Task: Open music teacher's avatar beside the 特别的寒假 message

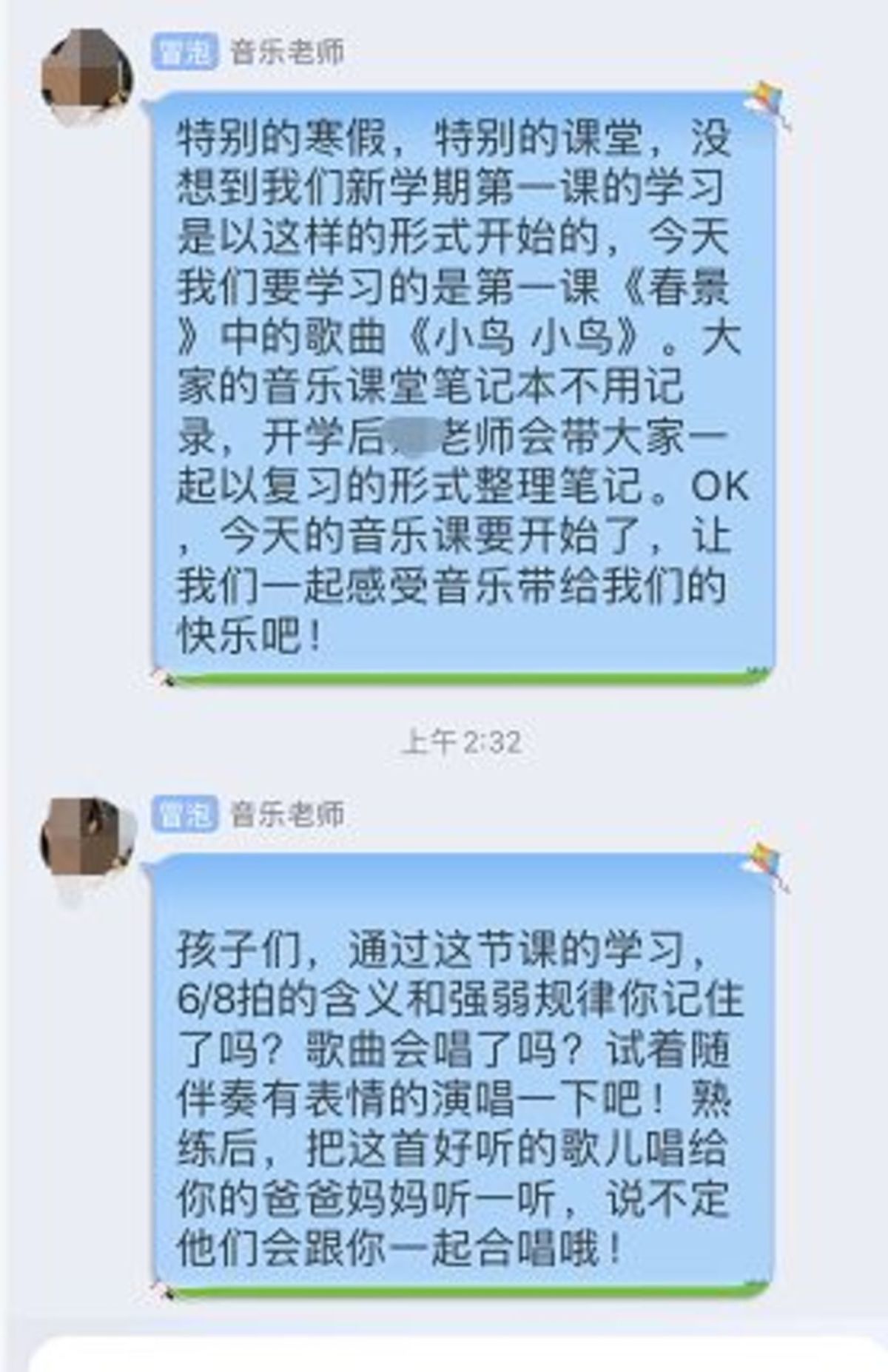Action: (x=87, y=76)
